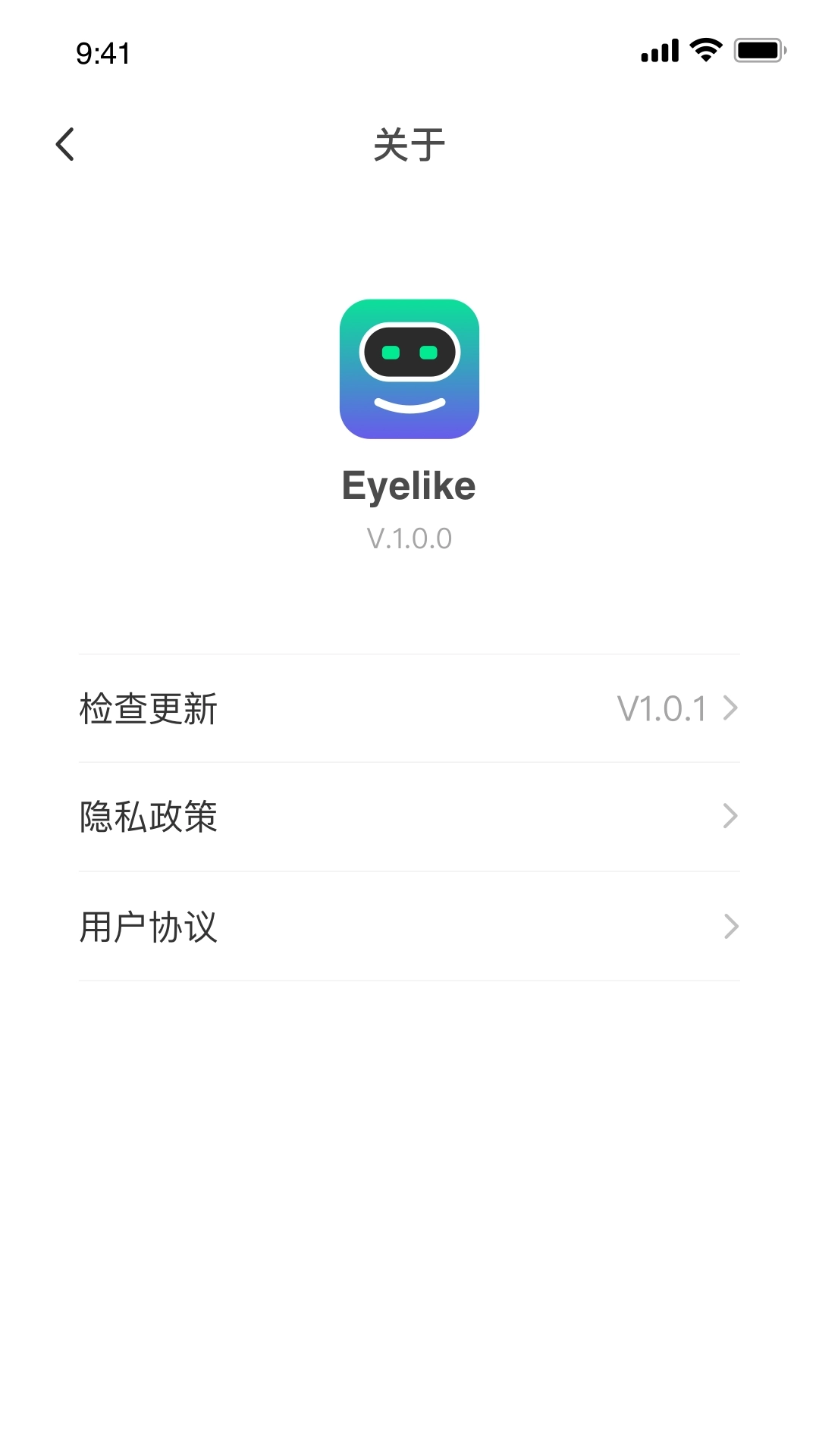Tap the battery indicator icon
819x1456 pixels.
(x=757, y=50)
